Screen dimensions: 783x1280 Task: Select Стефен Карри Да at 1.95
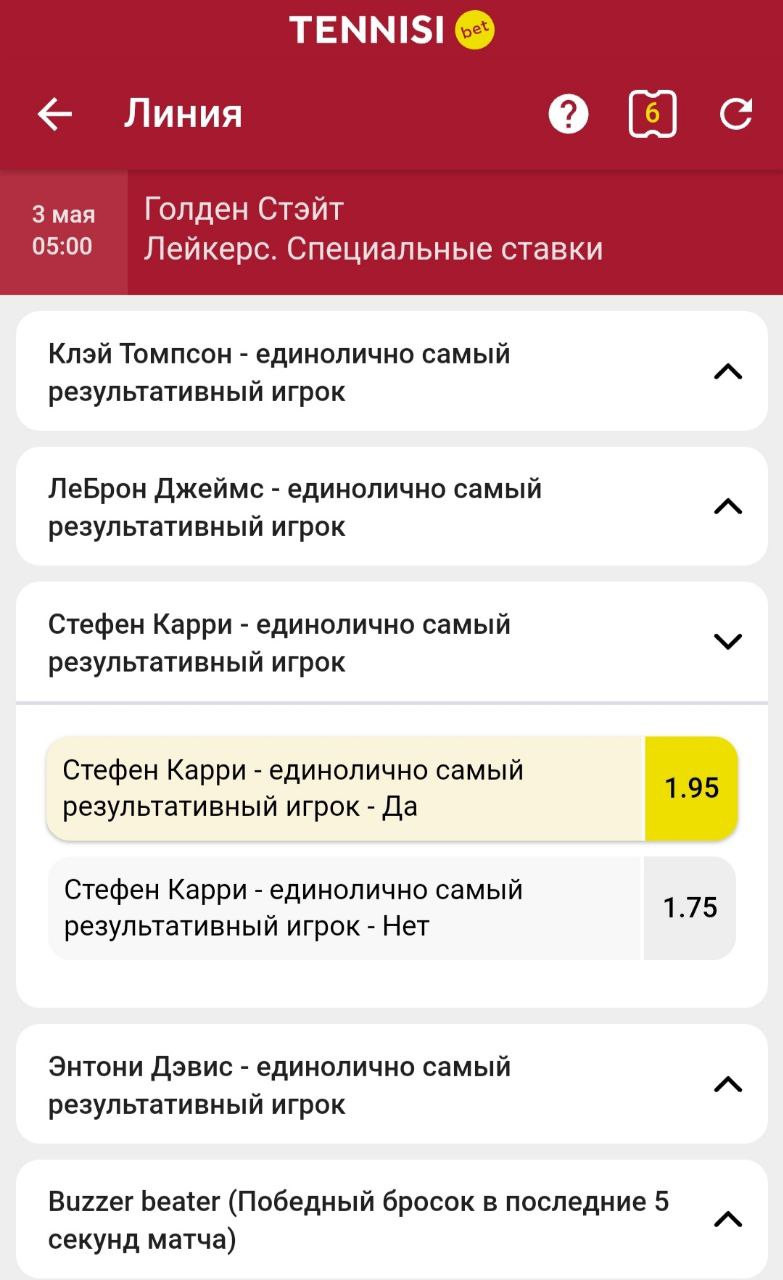point(392,788)
